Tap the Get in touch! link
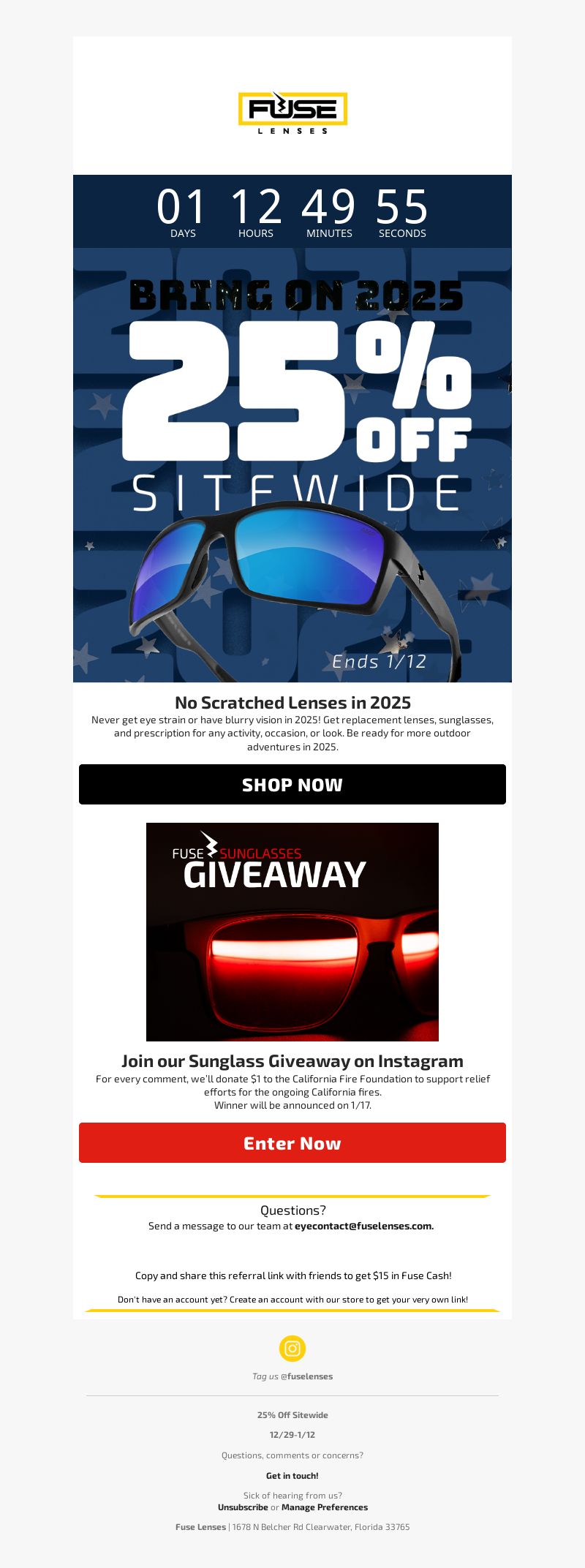The image size is (585, 1568). coord(292,1476)
